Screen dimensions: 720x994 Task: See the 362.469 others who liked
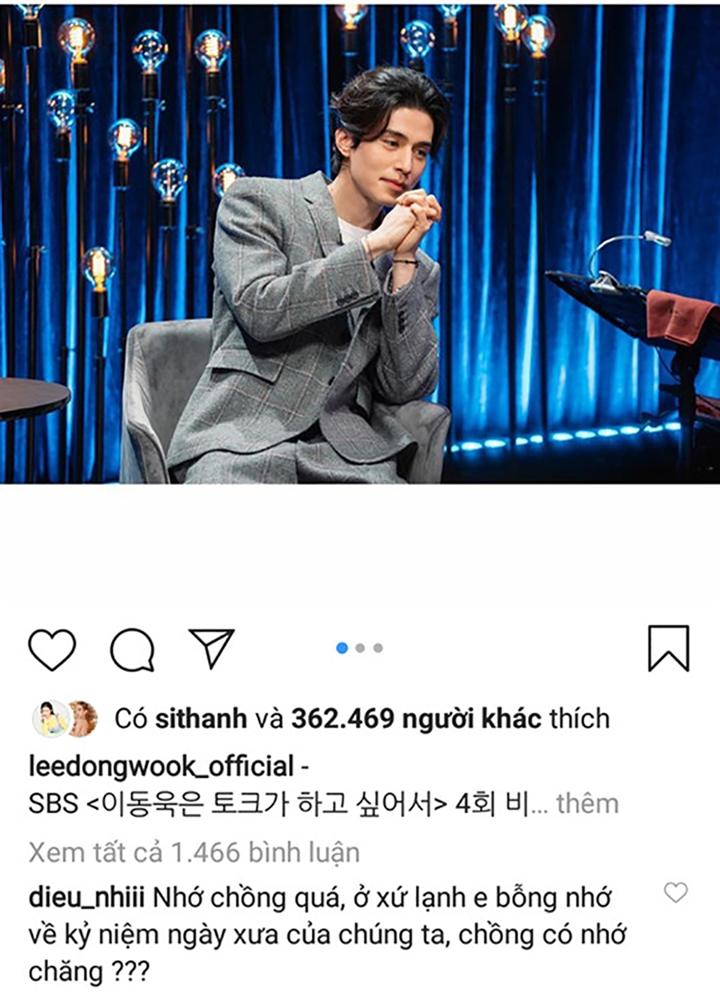416,718
